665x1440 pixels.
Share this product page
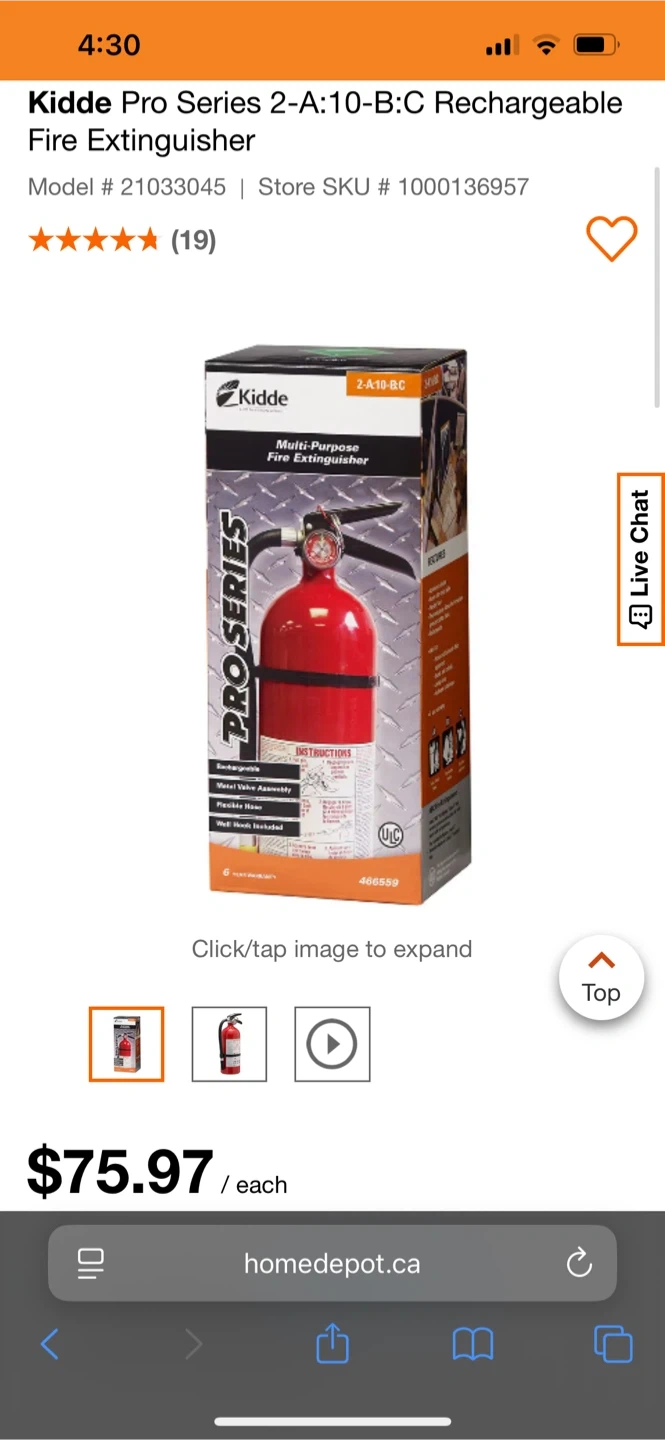(x=332, y=1344)
